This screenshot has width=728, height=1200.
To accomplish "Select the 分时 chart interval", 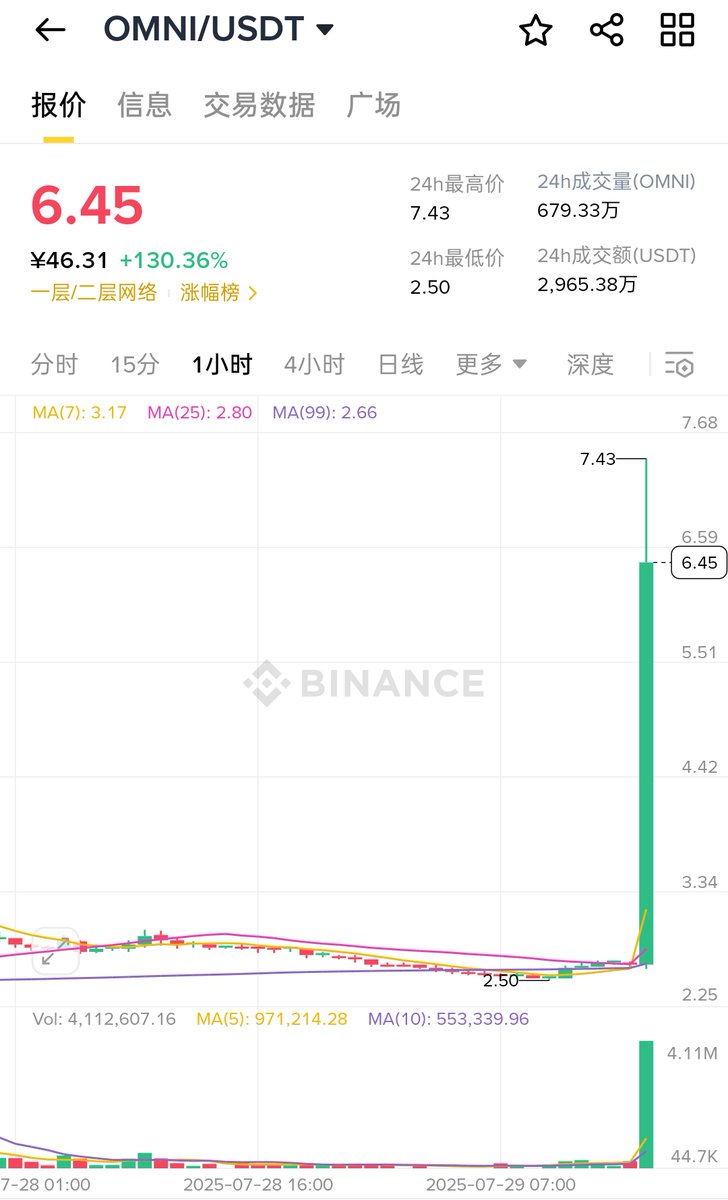I will tap(54, 365).
